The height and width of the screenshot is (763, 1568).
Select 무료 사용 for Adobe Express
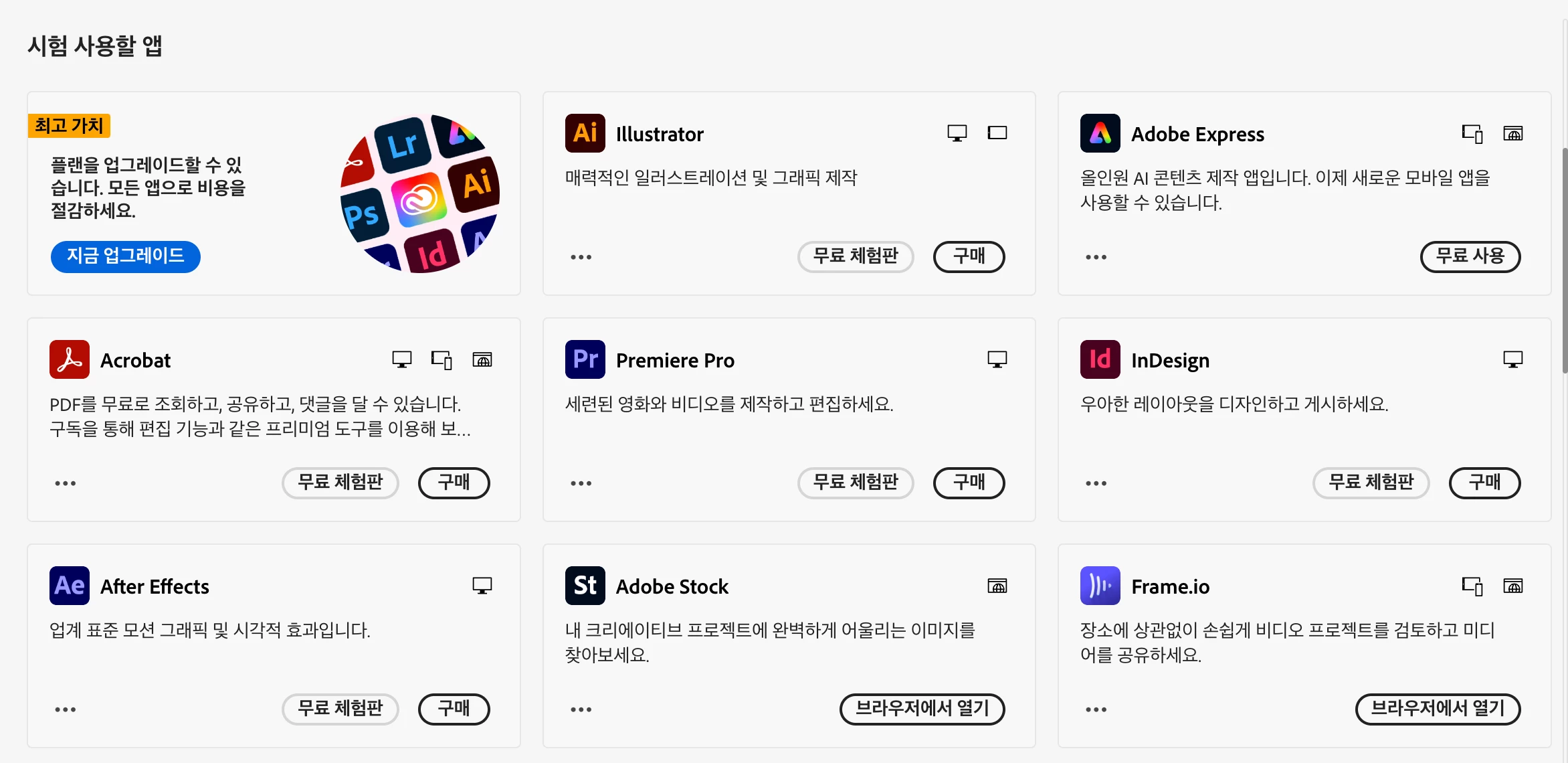pyautogui.click(x=1470, y=256)
